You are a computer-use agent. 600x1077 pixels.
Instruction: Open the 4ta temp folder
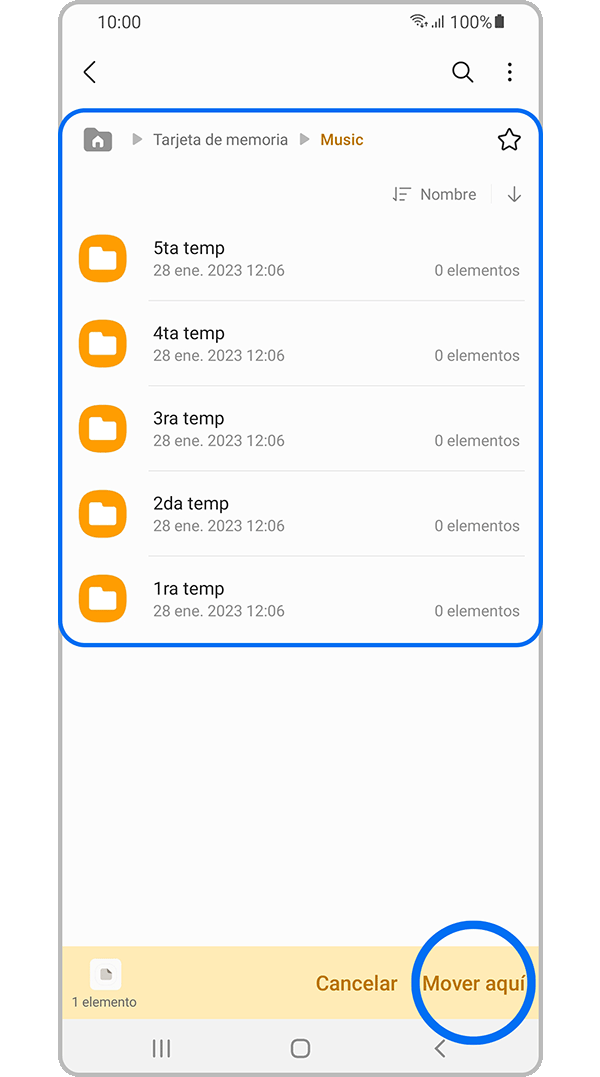tap(300, 344)
